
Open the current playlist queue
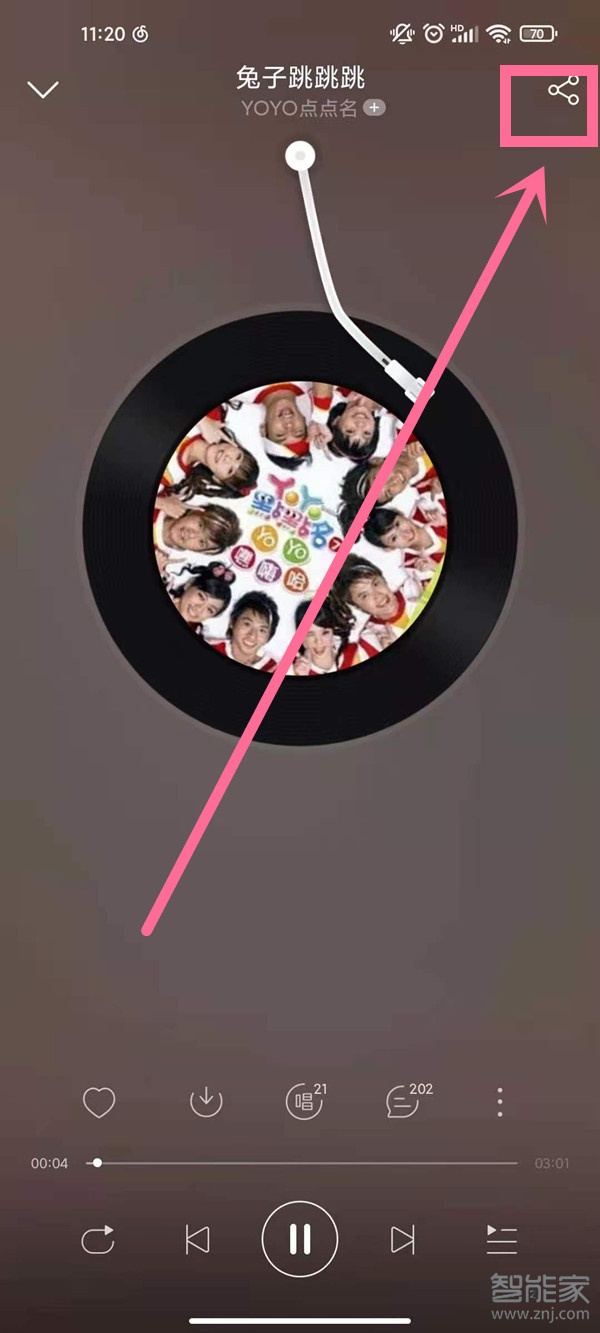[501, 1240]
